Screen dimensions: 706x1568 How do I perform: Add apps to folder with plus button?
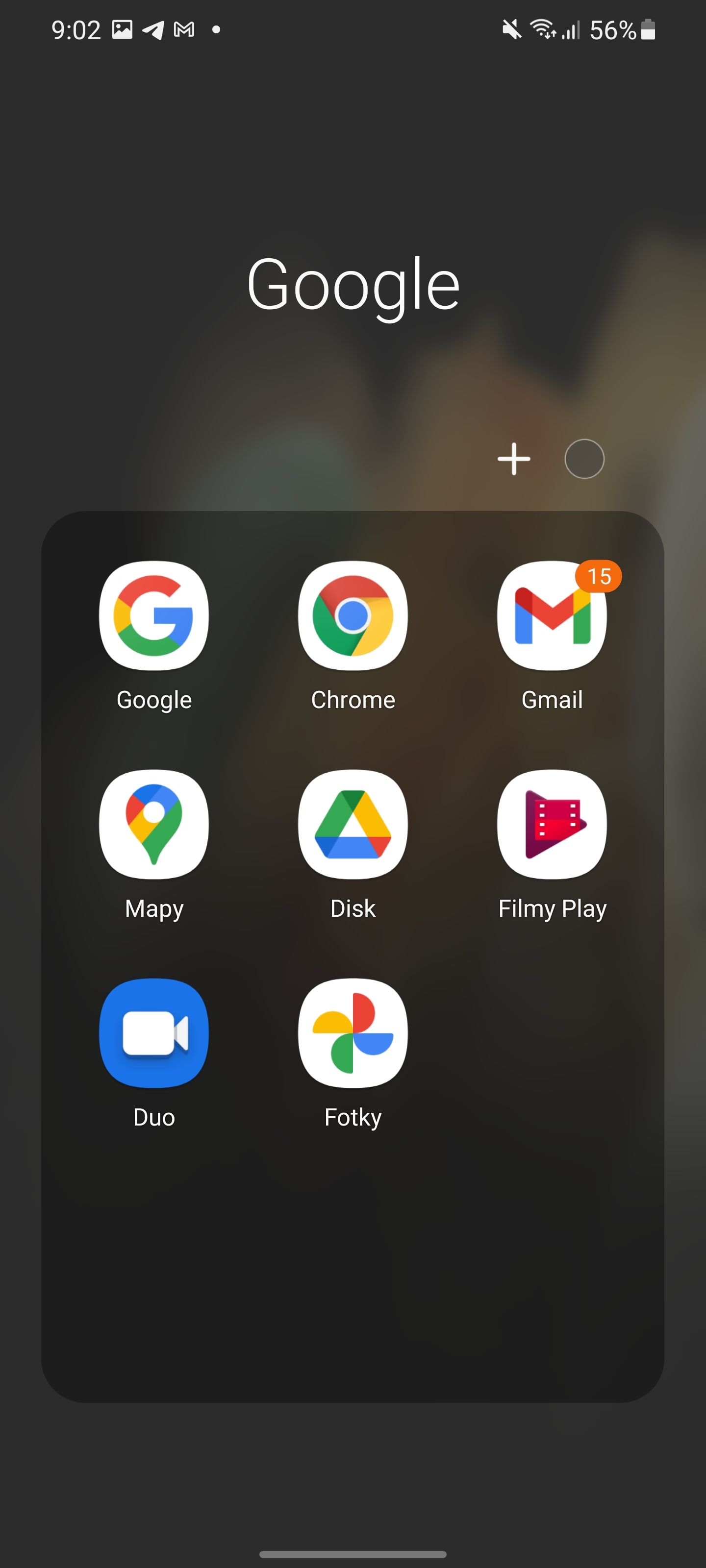pos(514,459)
